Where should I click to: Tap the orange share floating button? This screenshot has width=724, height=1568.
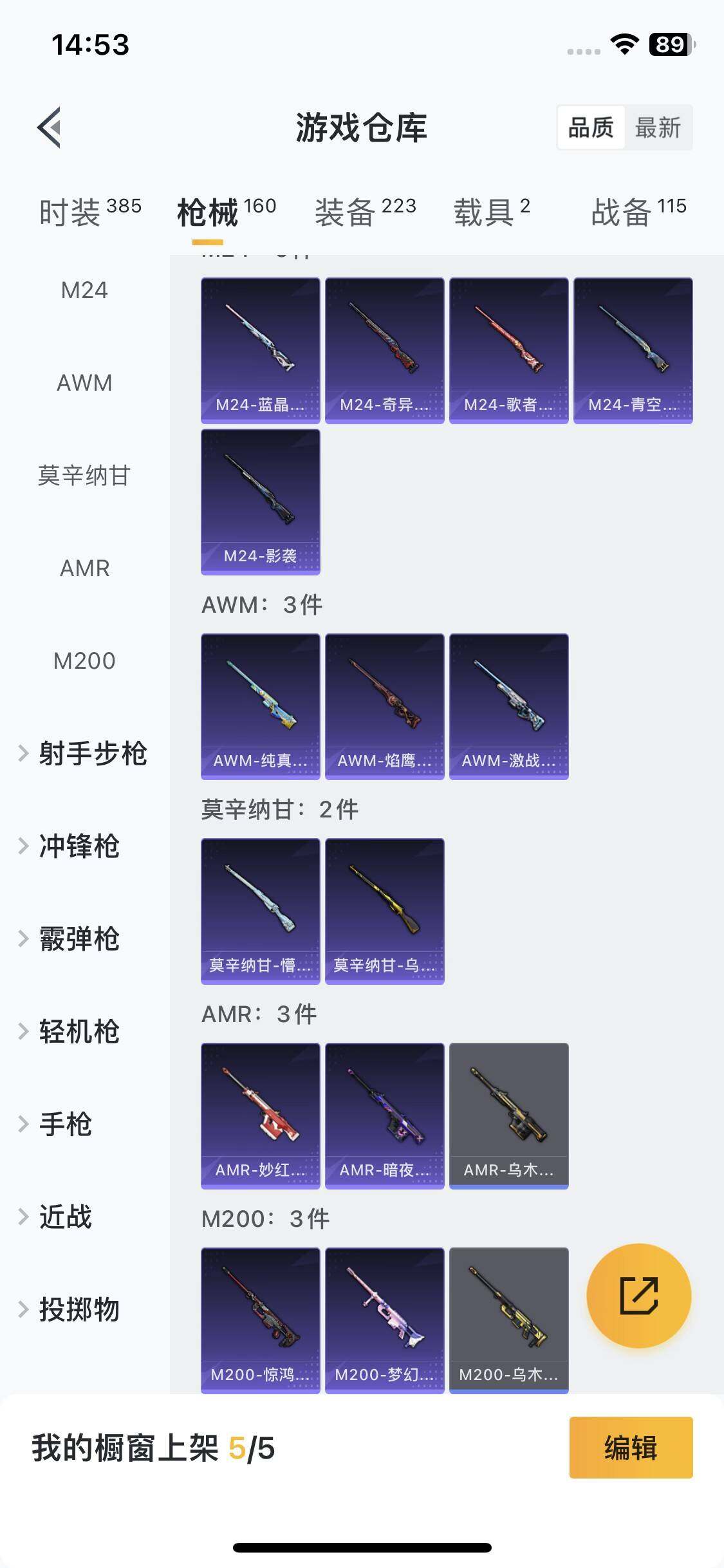[639, 1296]
